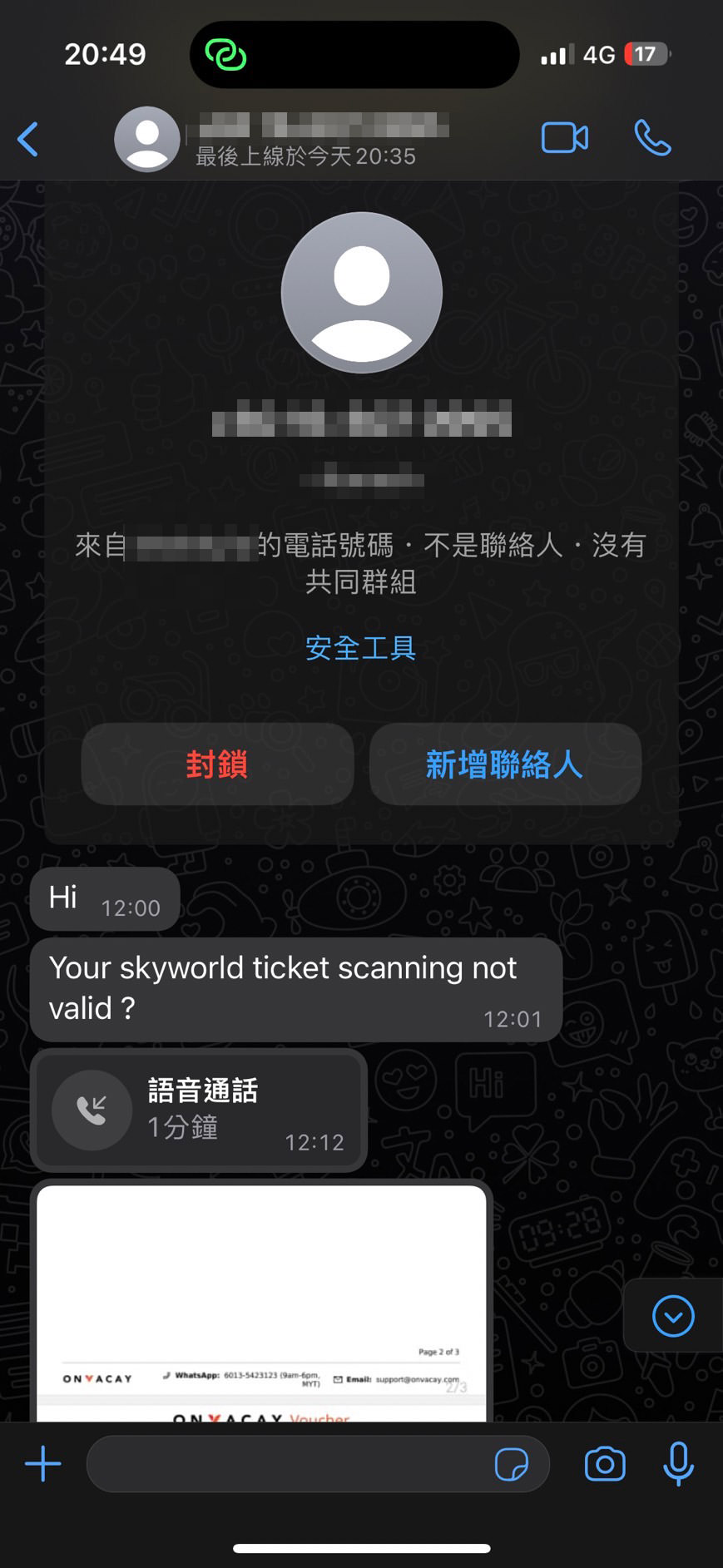The image size is (723, 1568).
Task: Block this number with 封鎖
Action: pos(217,764)
